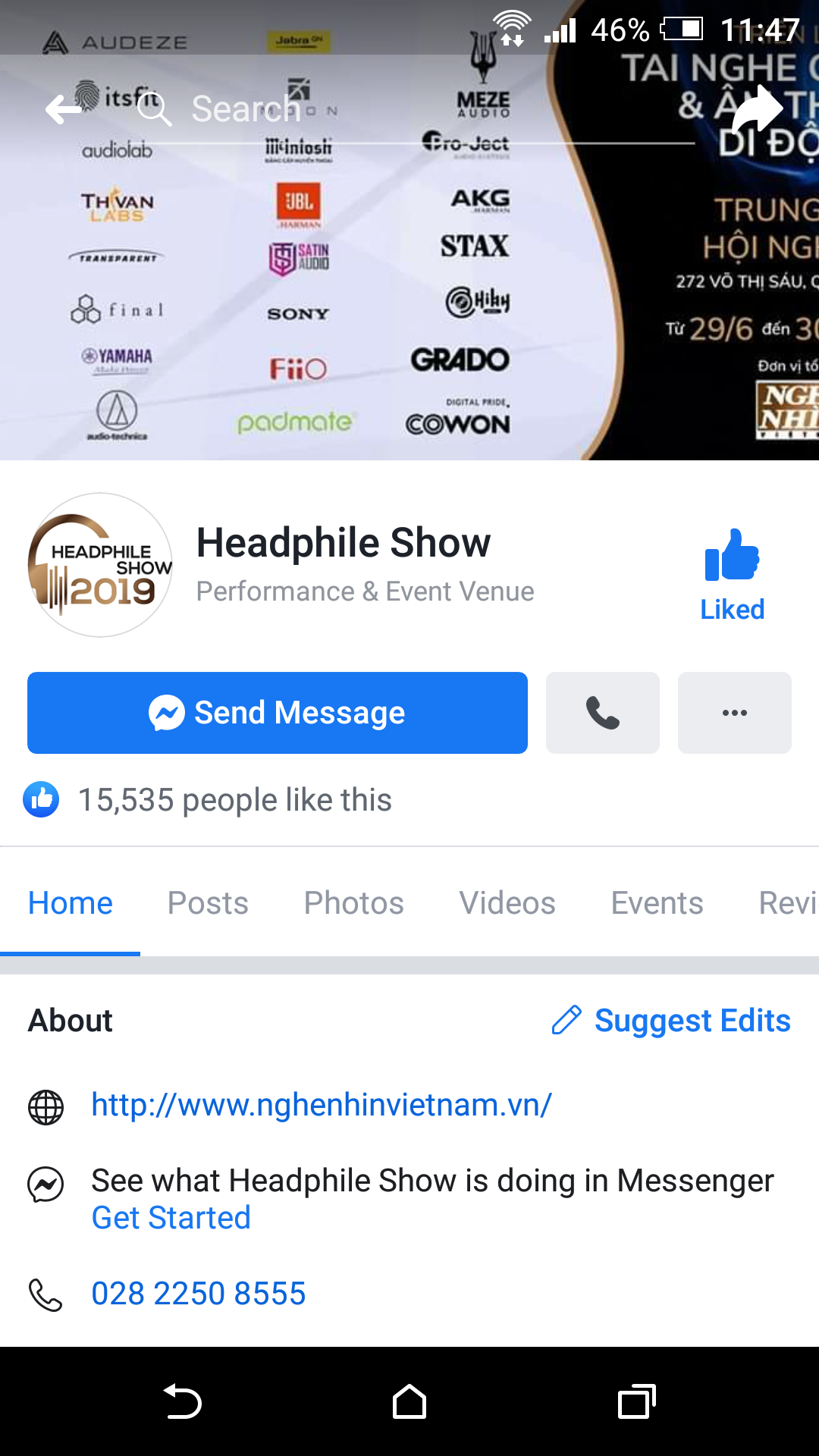Open the Headphile Show profile picture
The height and width of the screenshot is (1456, 819).
click(x=100, y=565)
